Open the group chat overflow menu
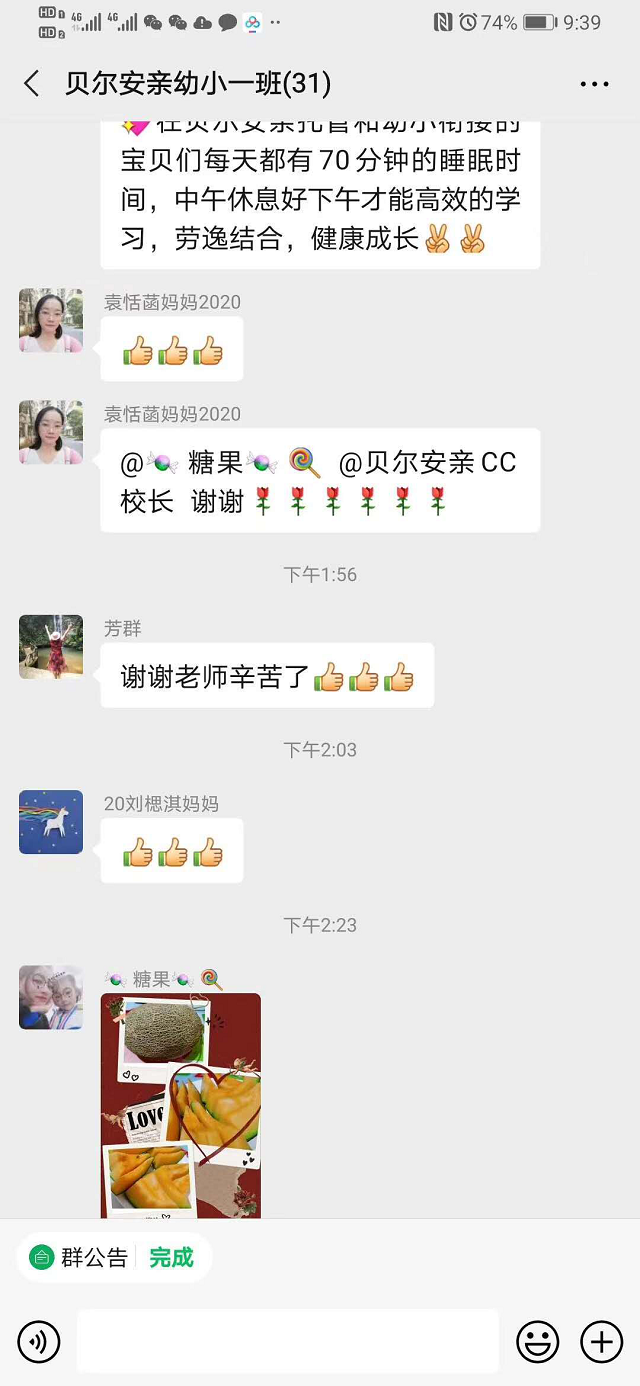 pos(594,84)
